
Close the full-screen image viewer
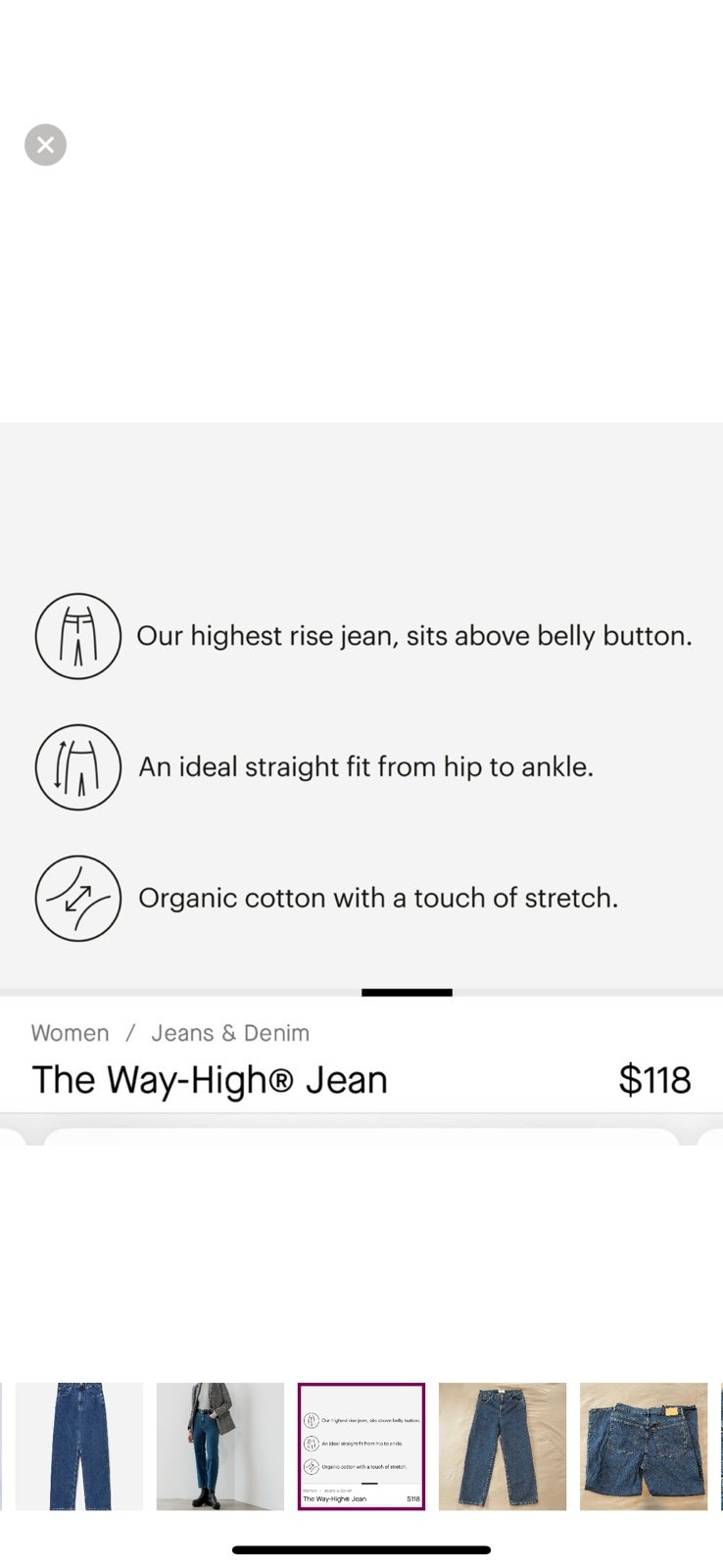pos(45,145)
